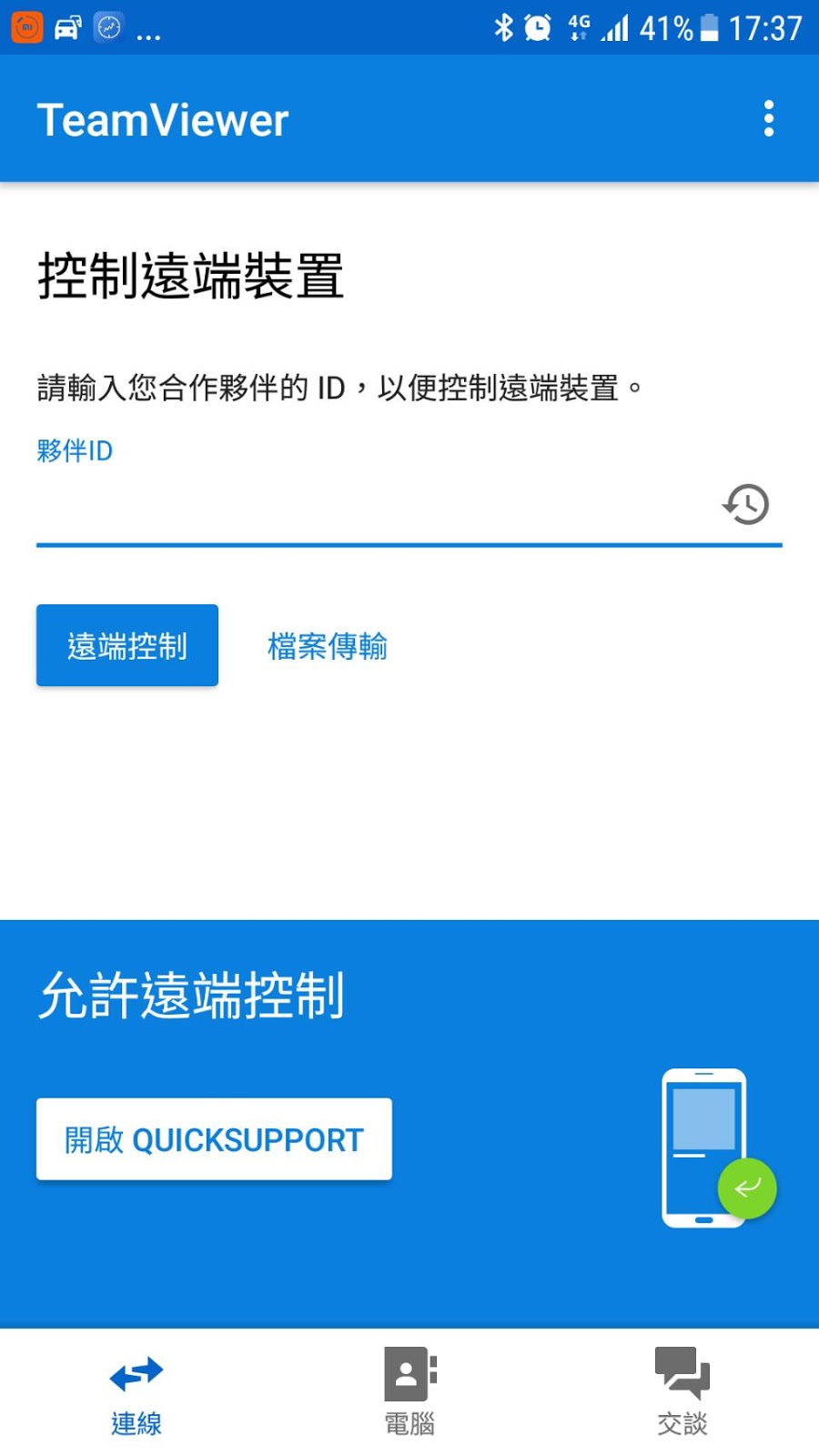Switch to the 交談 chat tab
This screenshot has height=1456, width=819.
point(682,1392)
